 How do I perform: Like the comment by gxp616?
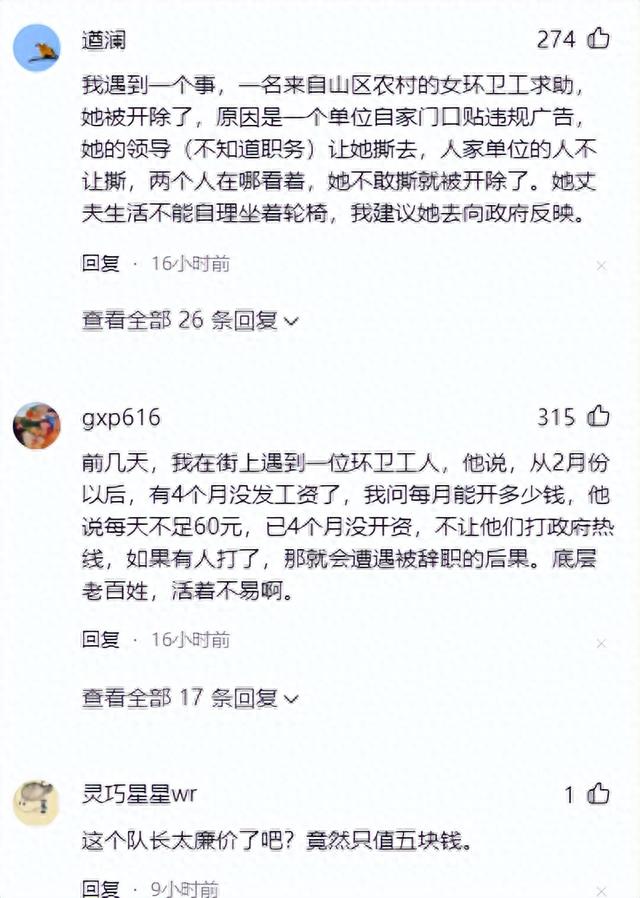pos(598,416)
